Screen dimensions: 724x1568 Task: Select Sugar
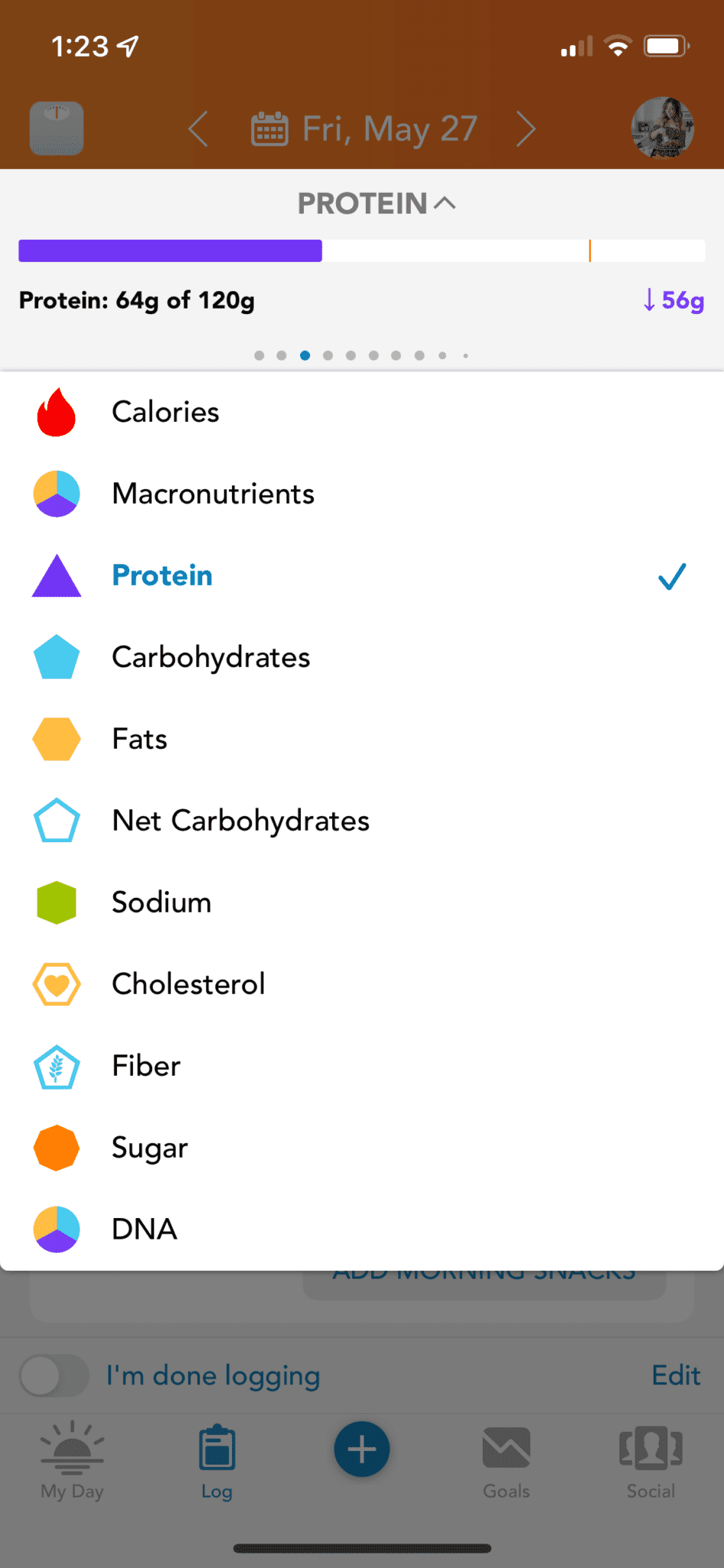point(362,1148)
